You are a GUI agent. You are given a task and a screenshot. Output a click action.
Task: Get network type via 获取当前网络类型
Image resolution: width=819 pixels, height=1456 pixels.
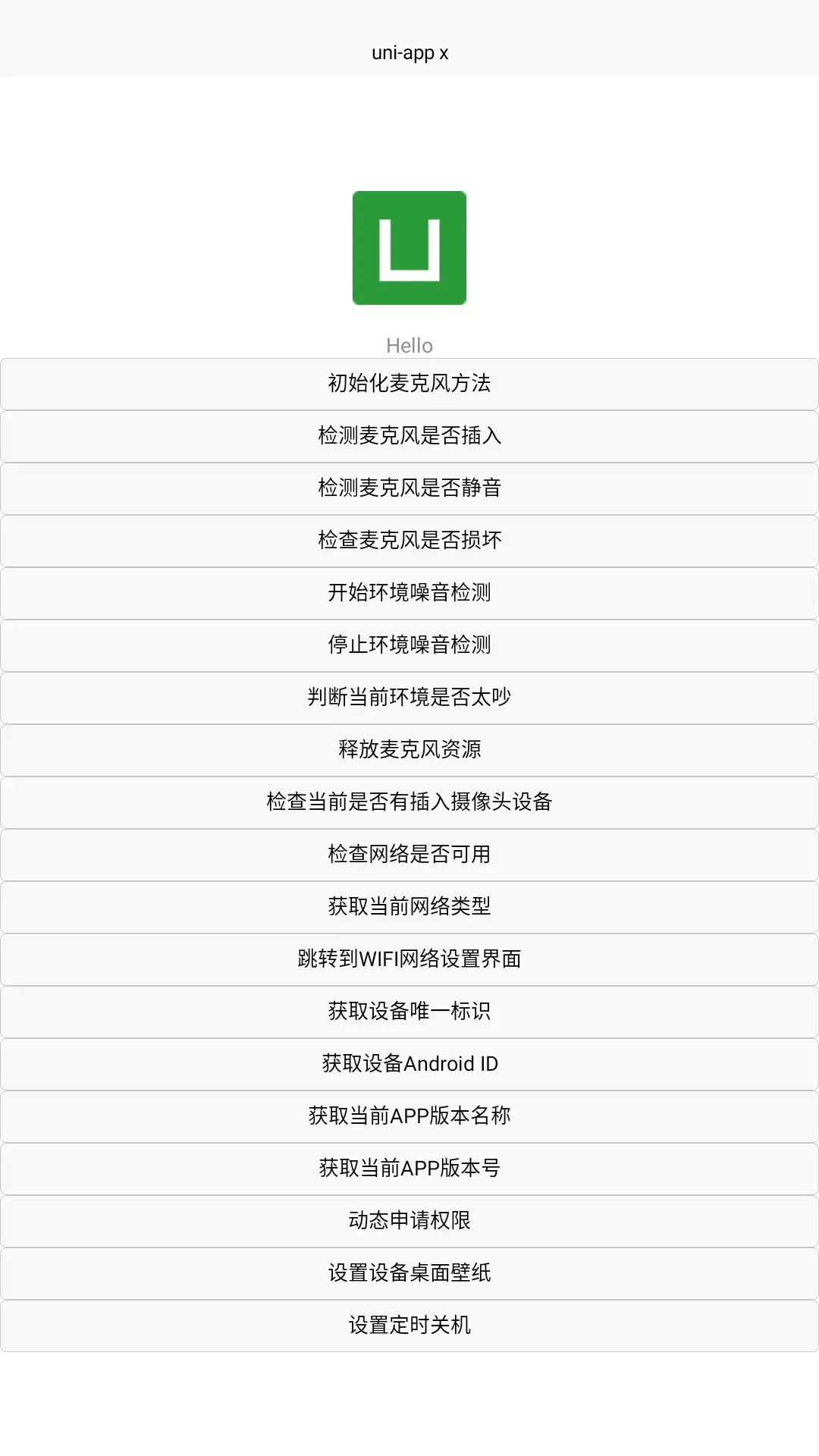click(x=409, y=907)
